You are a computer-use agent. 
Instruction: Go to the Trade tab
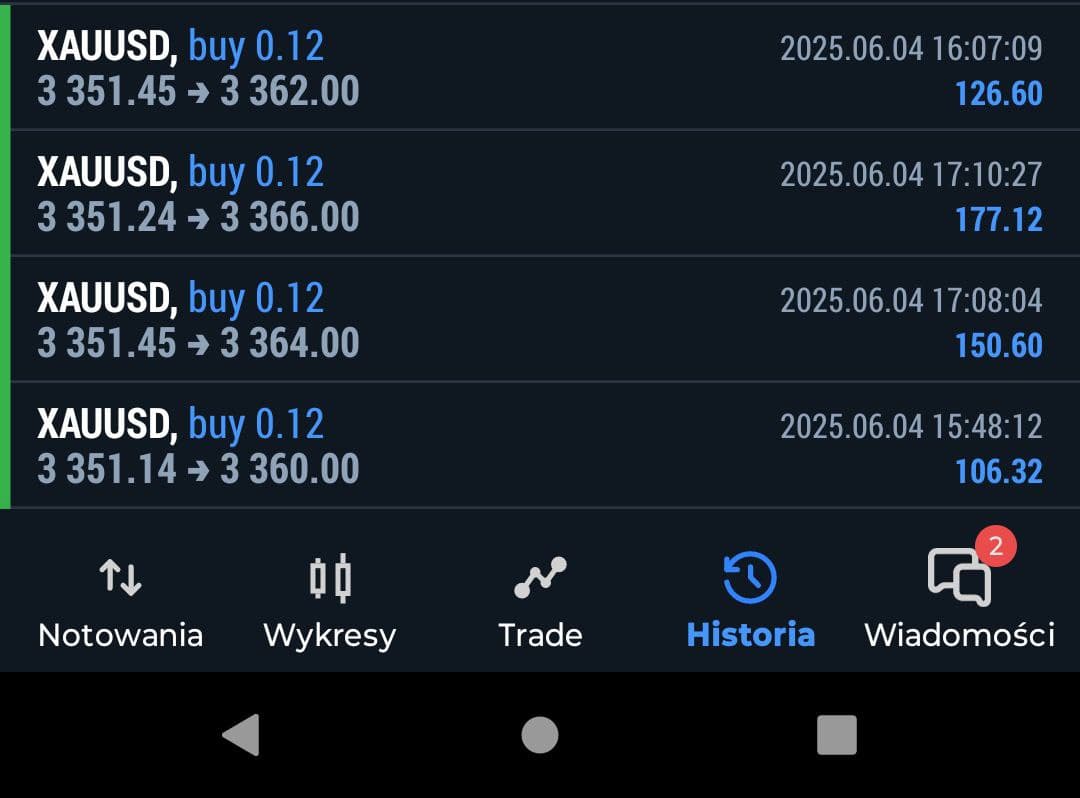540,600
